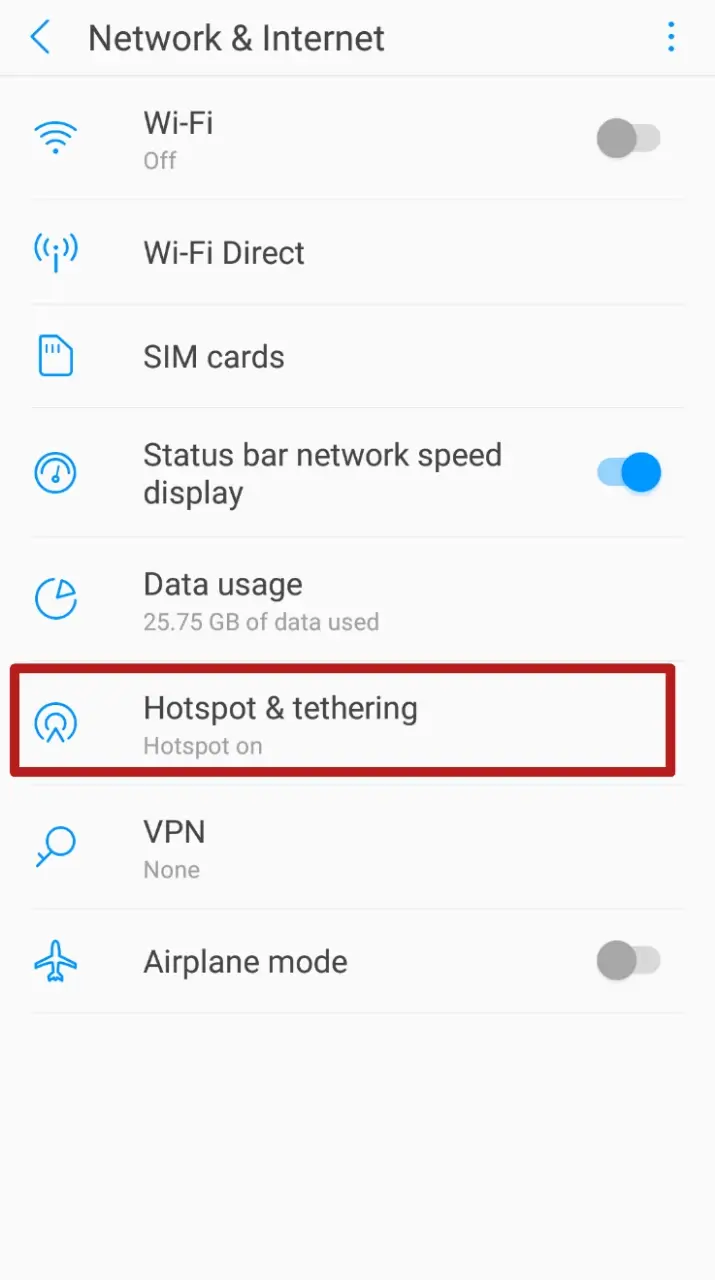Open Wi-Fi Direct settings
The height and width of the screenshot is (1280, 715).
(357, 253)
